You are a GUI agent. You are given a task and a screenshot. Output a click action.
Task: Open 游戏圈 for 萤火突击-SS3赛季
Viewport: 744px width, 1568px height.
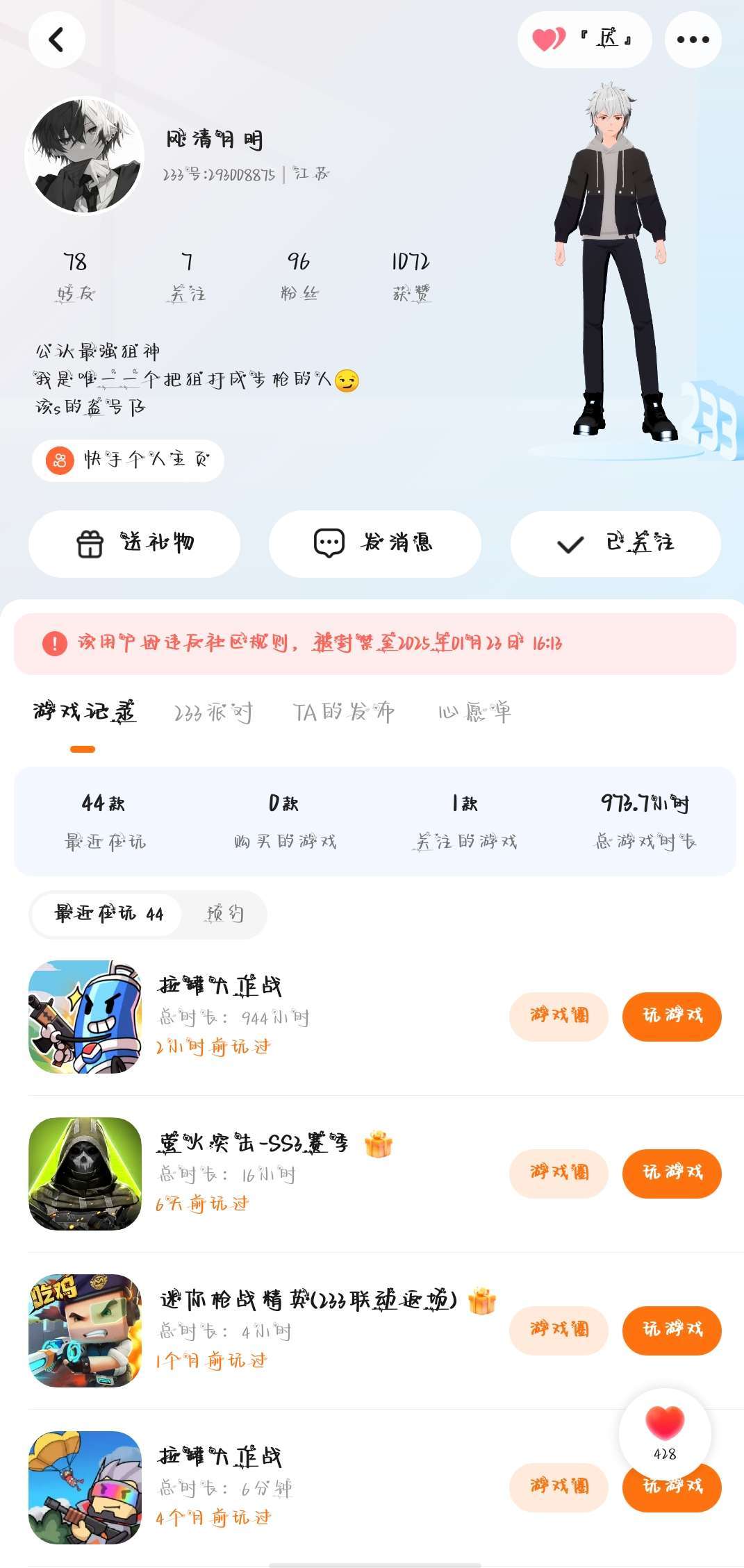point(559,1174)
